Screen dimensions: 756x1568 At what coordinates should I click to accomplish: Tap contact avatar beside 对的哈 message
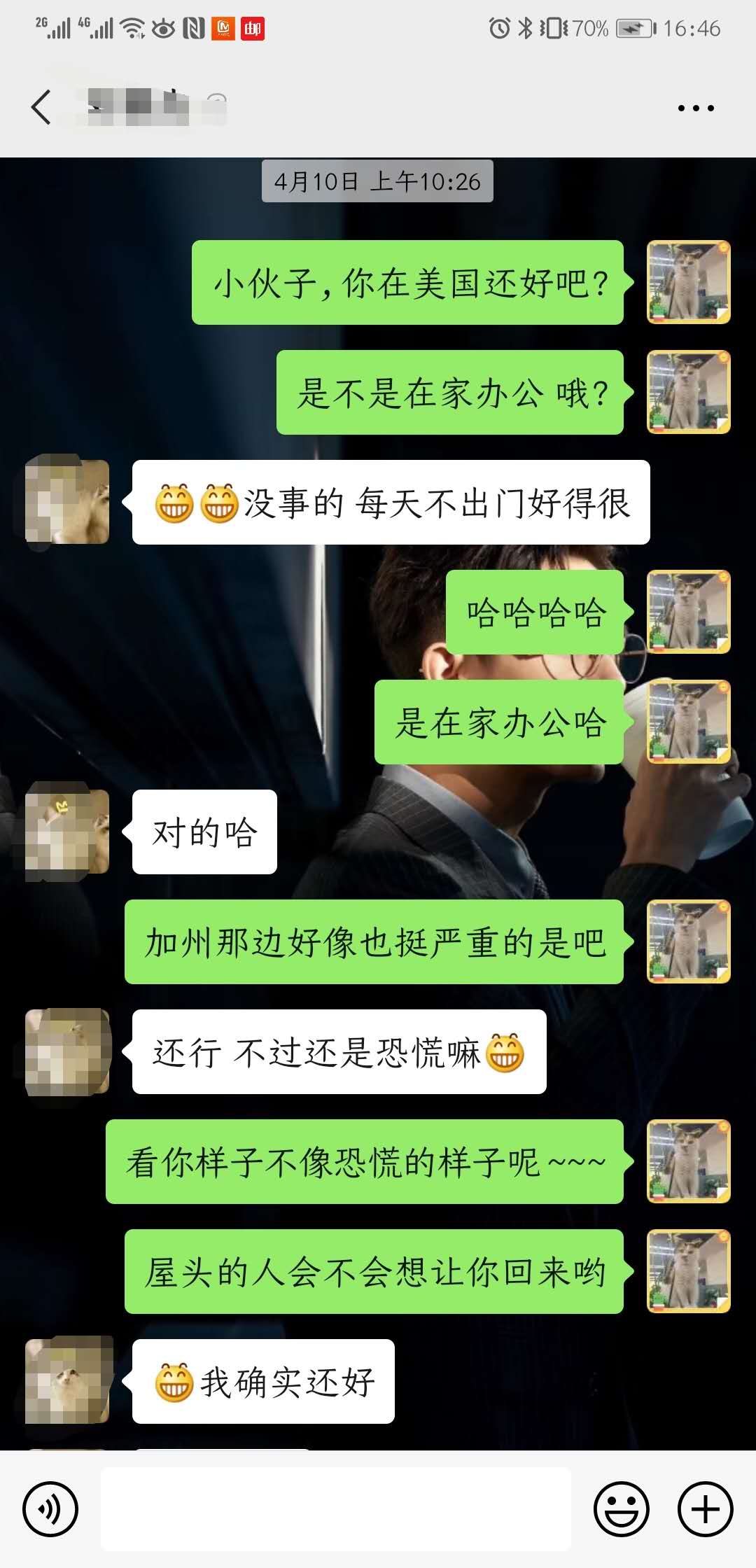click(67, 832)
